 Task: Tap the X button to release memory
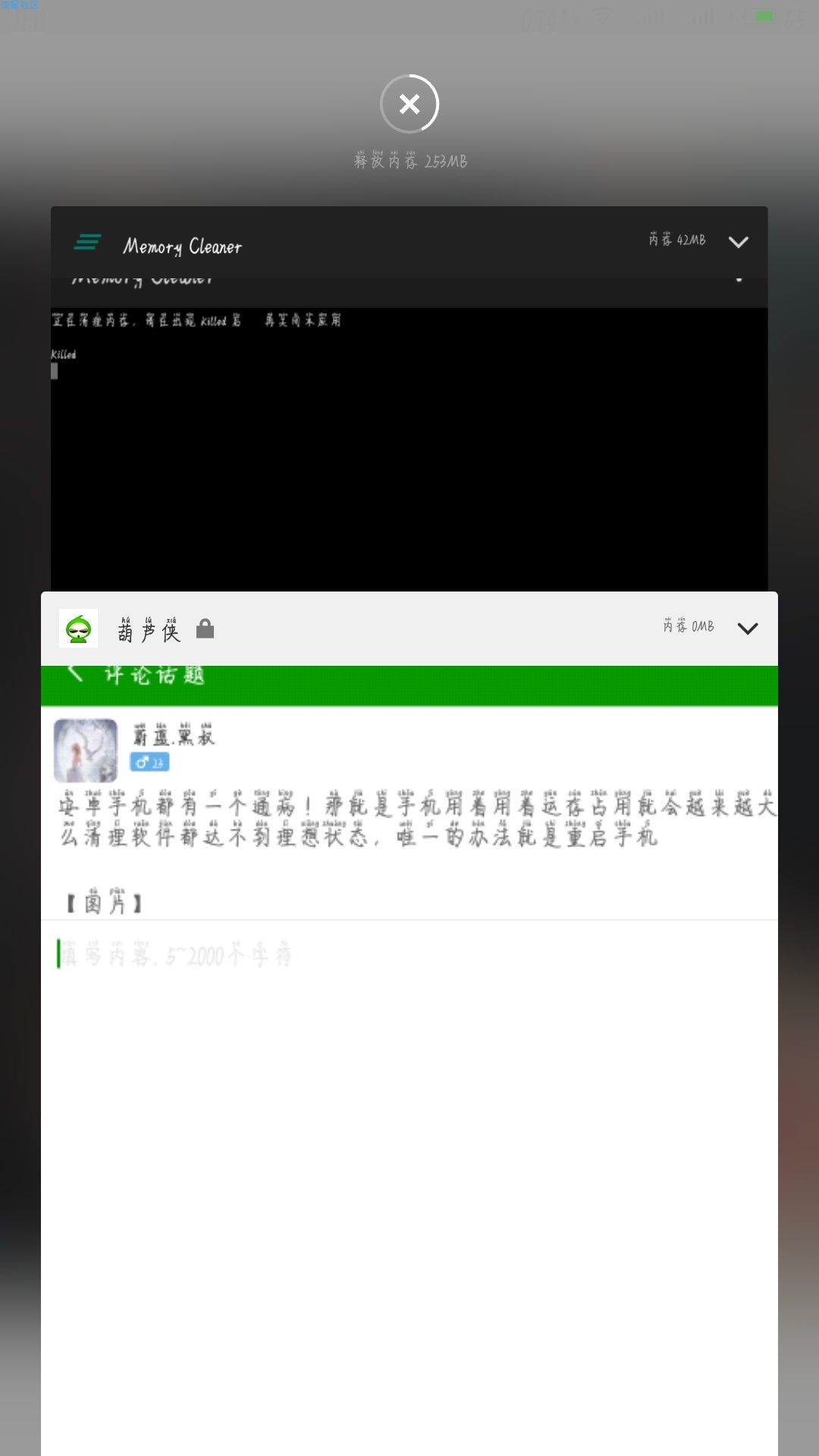tap(409, 104)
